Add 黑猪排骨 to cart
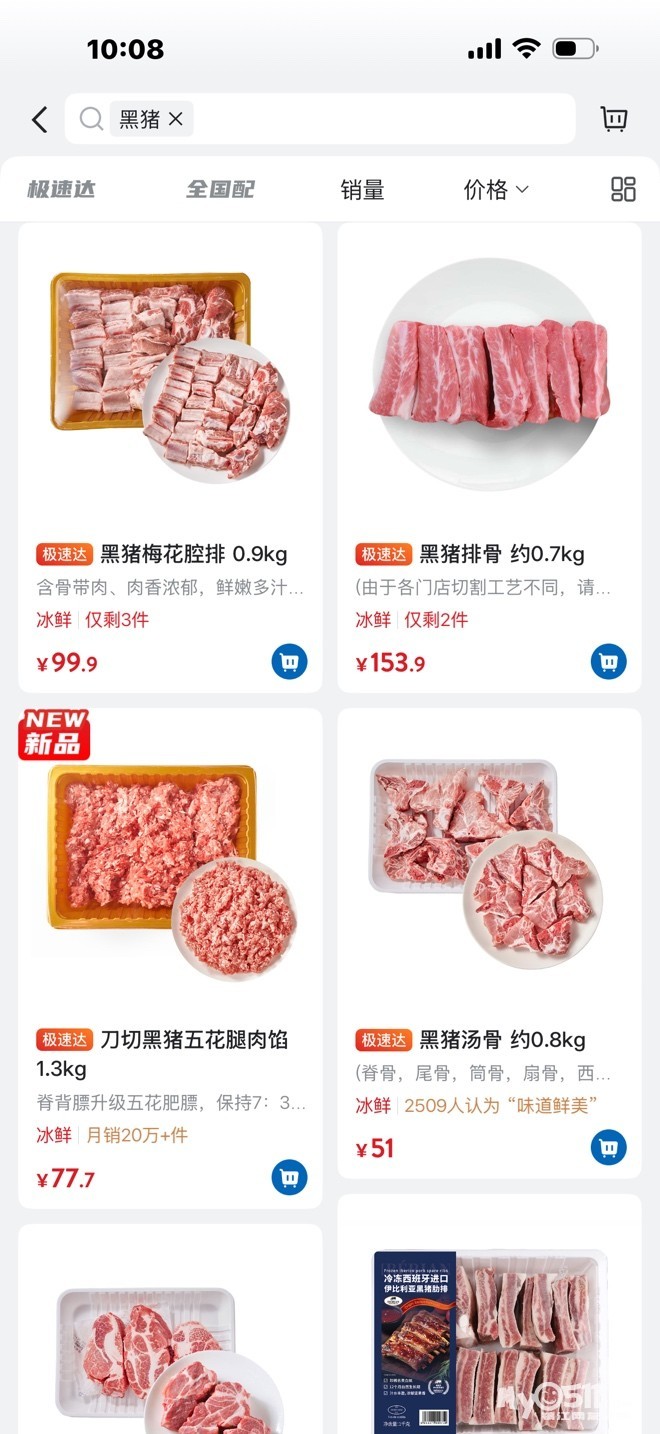 tap(608, 661)
